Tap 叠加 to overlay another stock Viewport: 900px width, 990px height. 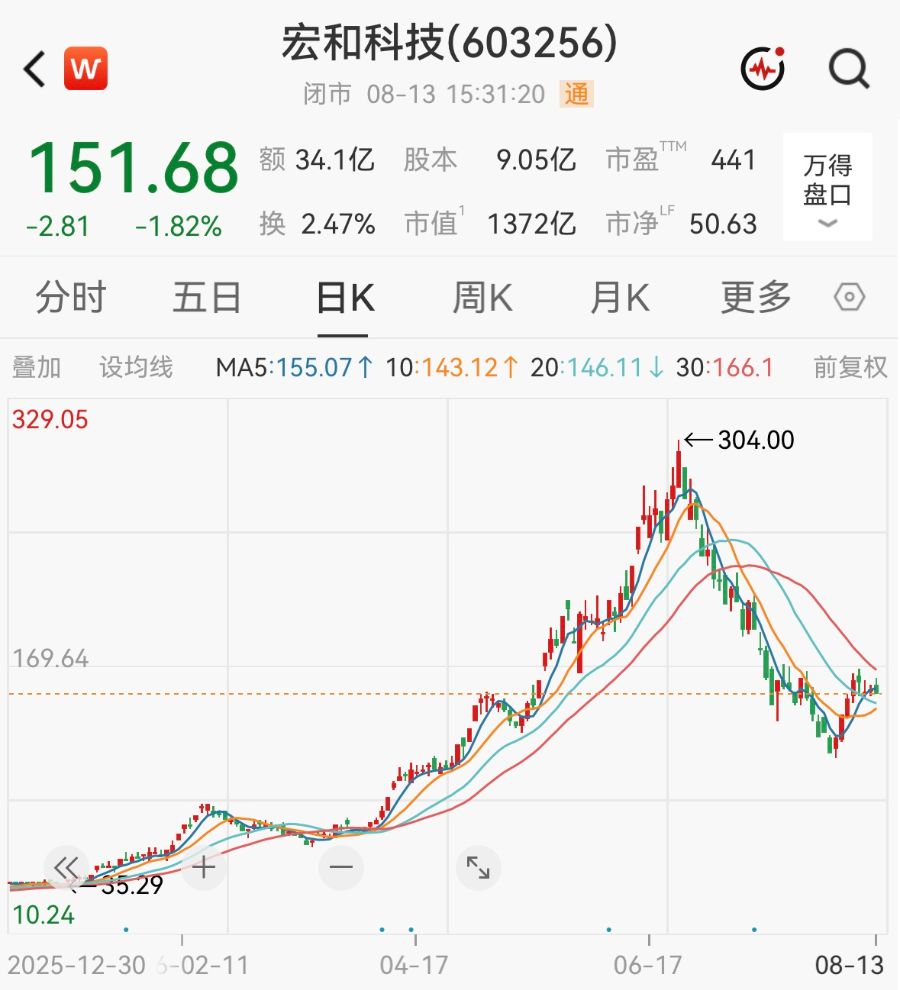pyautogui.click(x=37, y=367)
